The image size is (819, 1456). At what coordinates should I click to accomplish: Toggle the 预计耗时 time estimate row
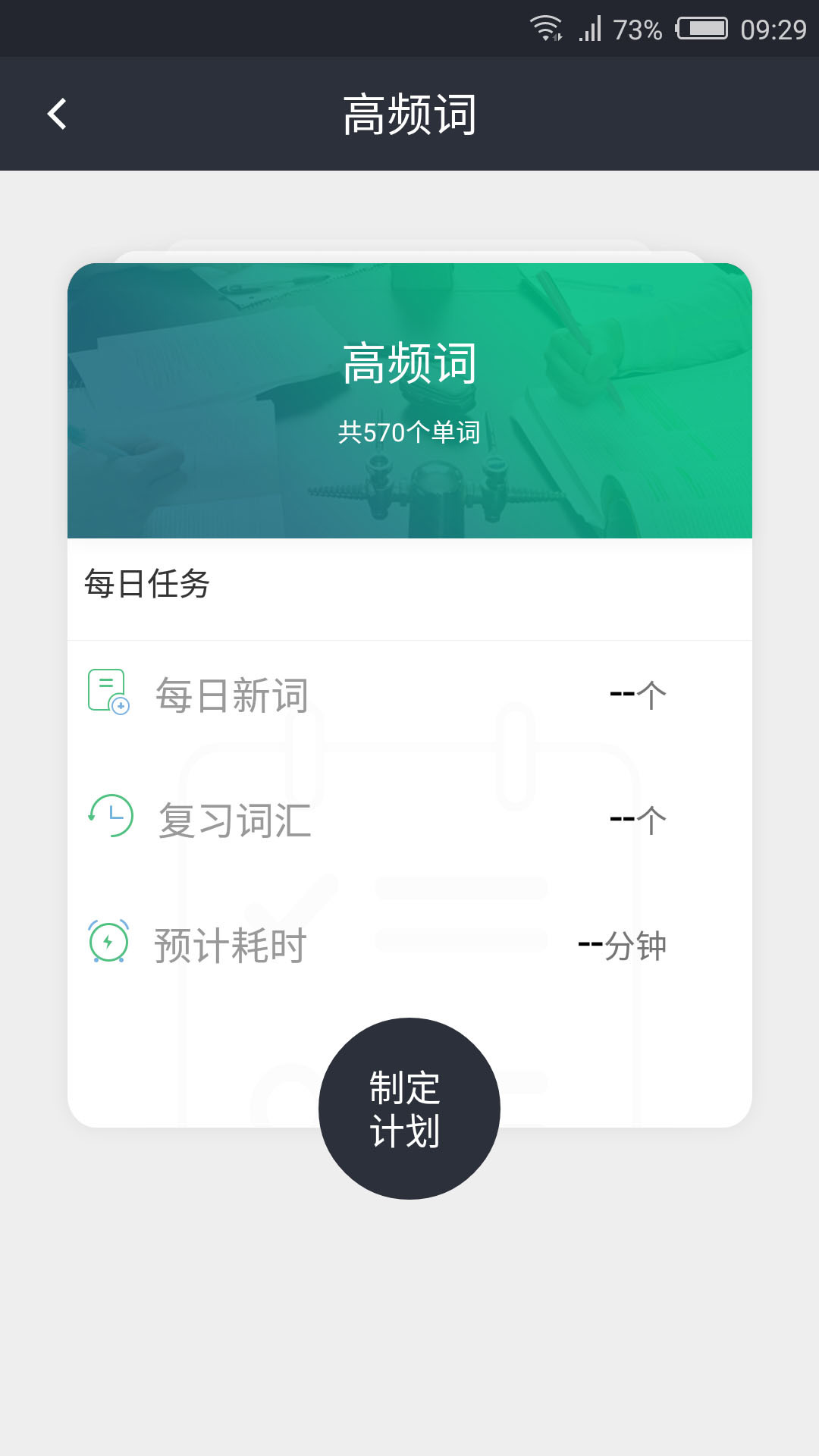(409, 943)
